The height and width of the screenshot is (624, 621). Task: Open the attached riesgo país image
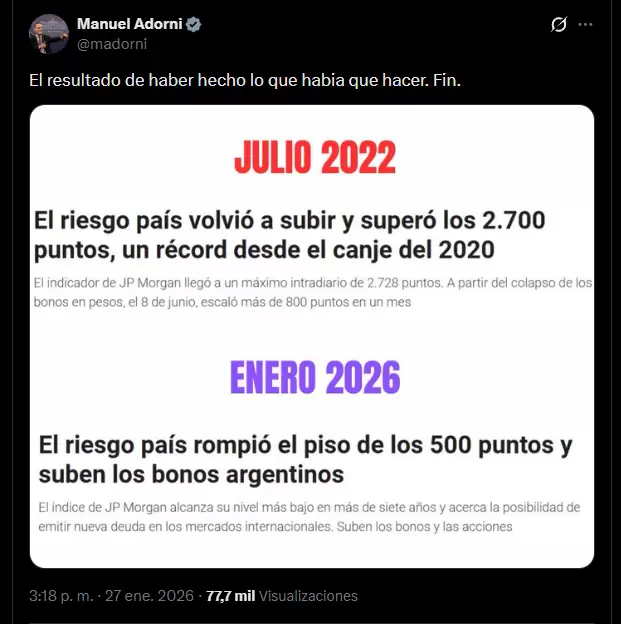(x=311, y=336)
